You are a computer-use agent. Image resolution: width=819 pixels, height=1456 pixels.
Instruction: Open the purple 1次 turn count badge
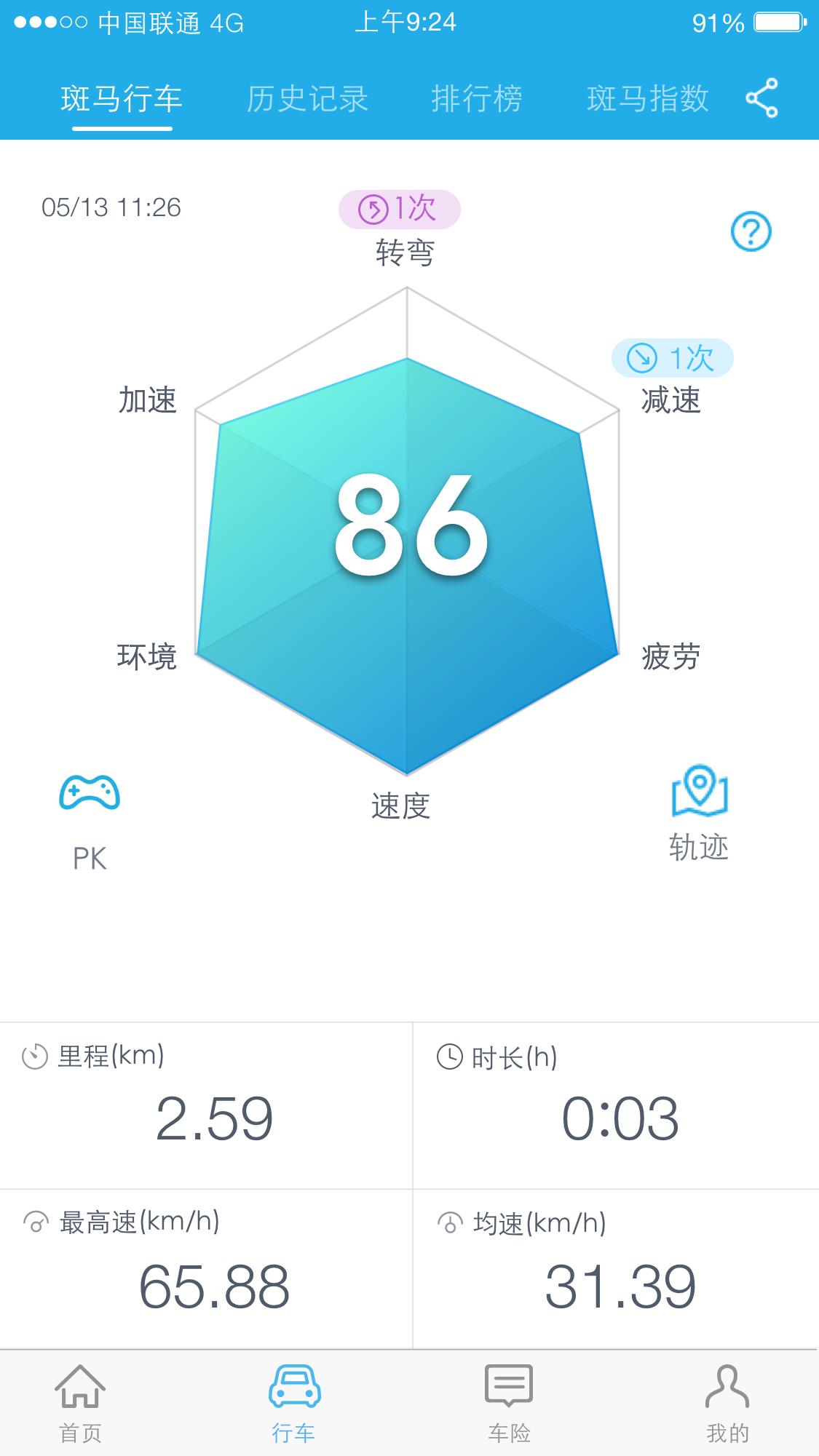coord(401,209)
